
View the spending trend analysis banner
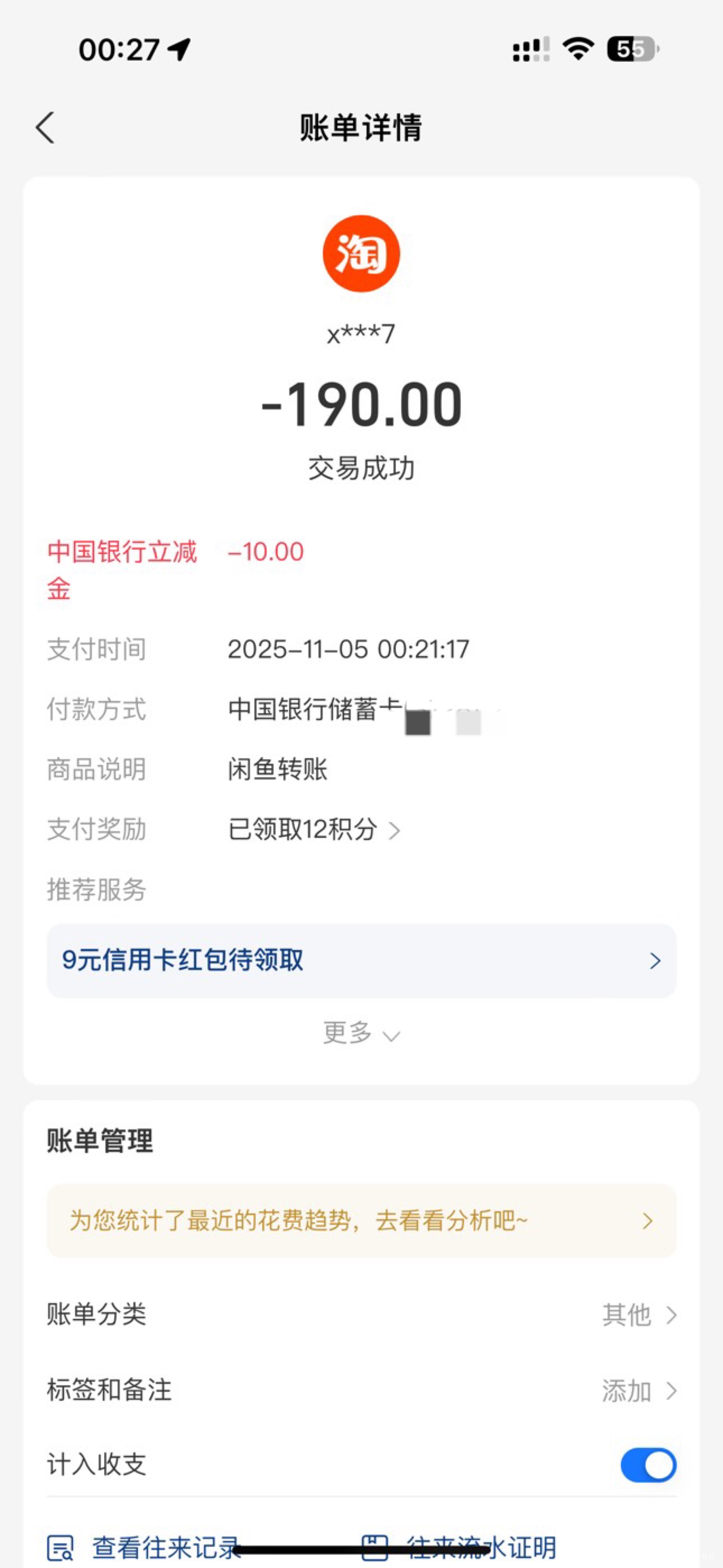361,1220
